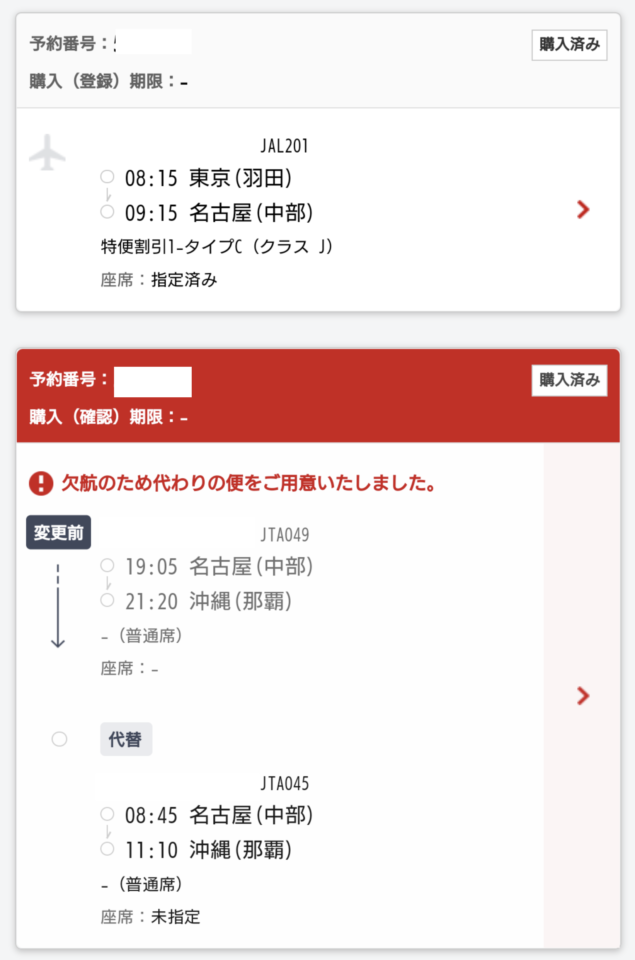This screenshot has height=960, width=635.
Task: View details of the JTA045 replacement flight reservation
Action: coord(583,696)
